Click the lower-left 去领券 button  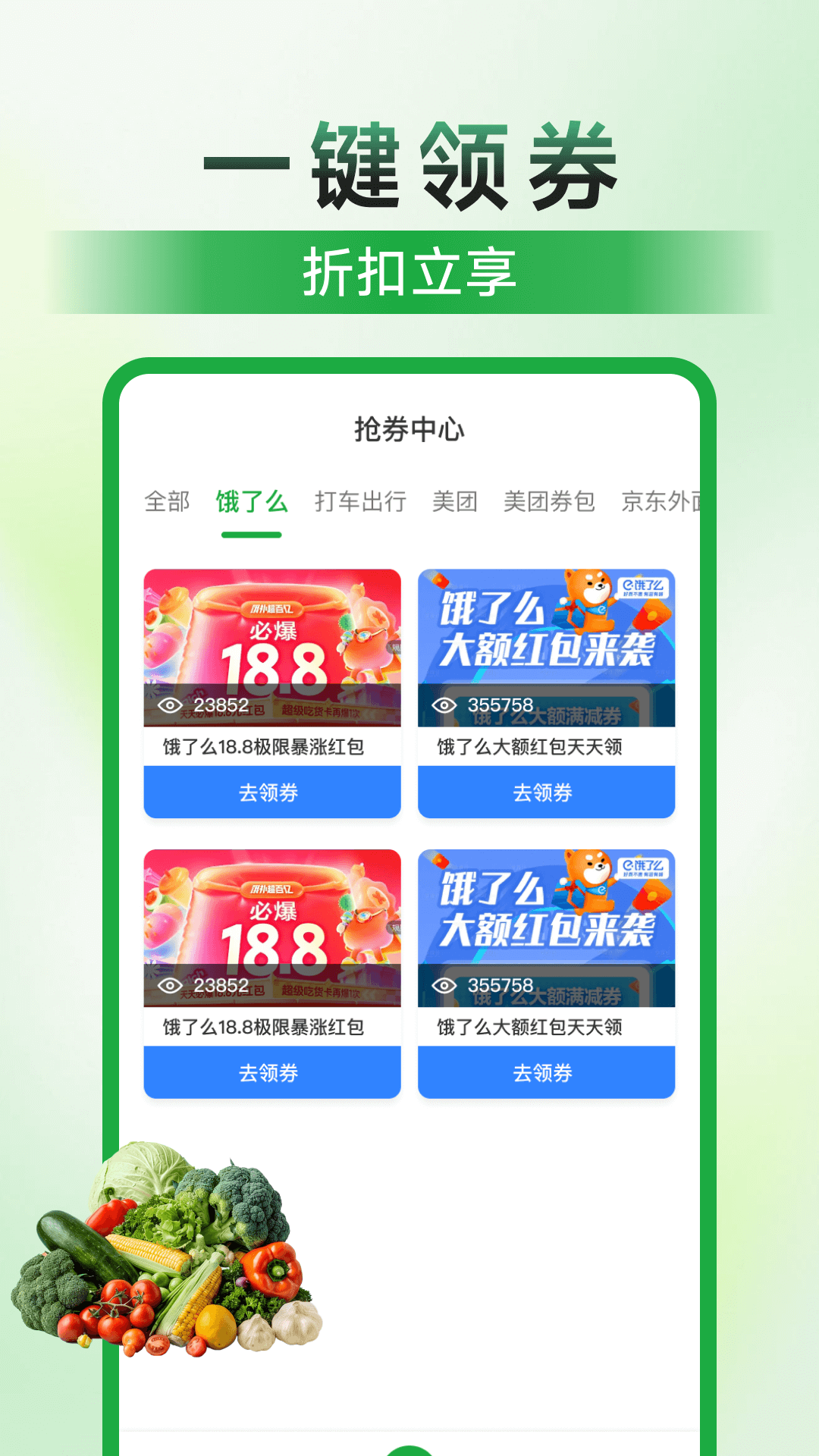click(271, 1072)
